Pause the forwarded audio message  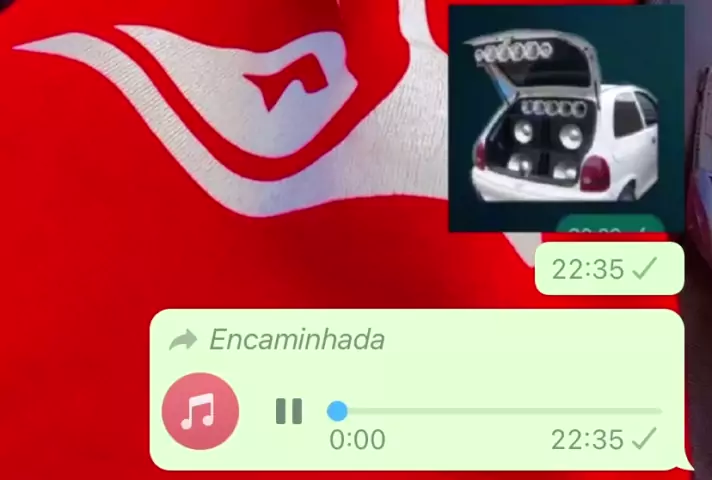click(289, 412)
